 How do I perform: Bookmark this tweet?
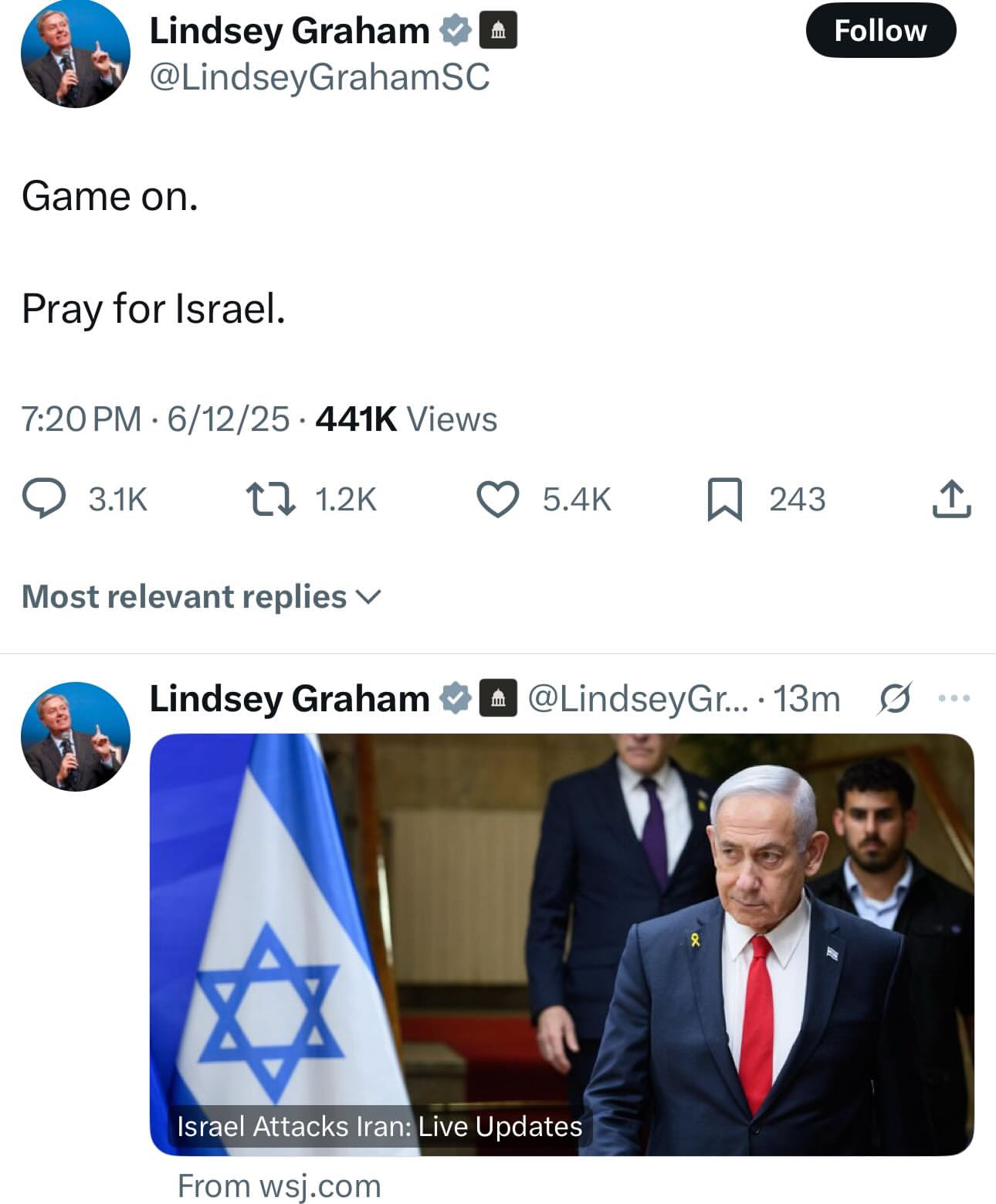[725, 500]
